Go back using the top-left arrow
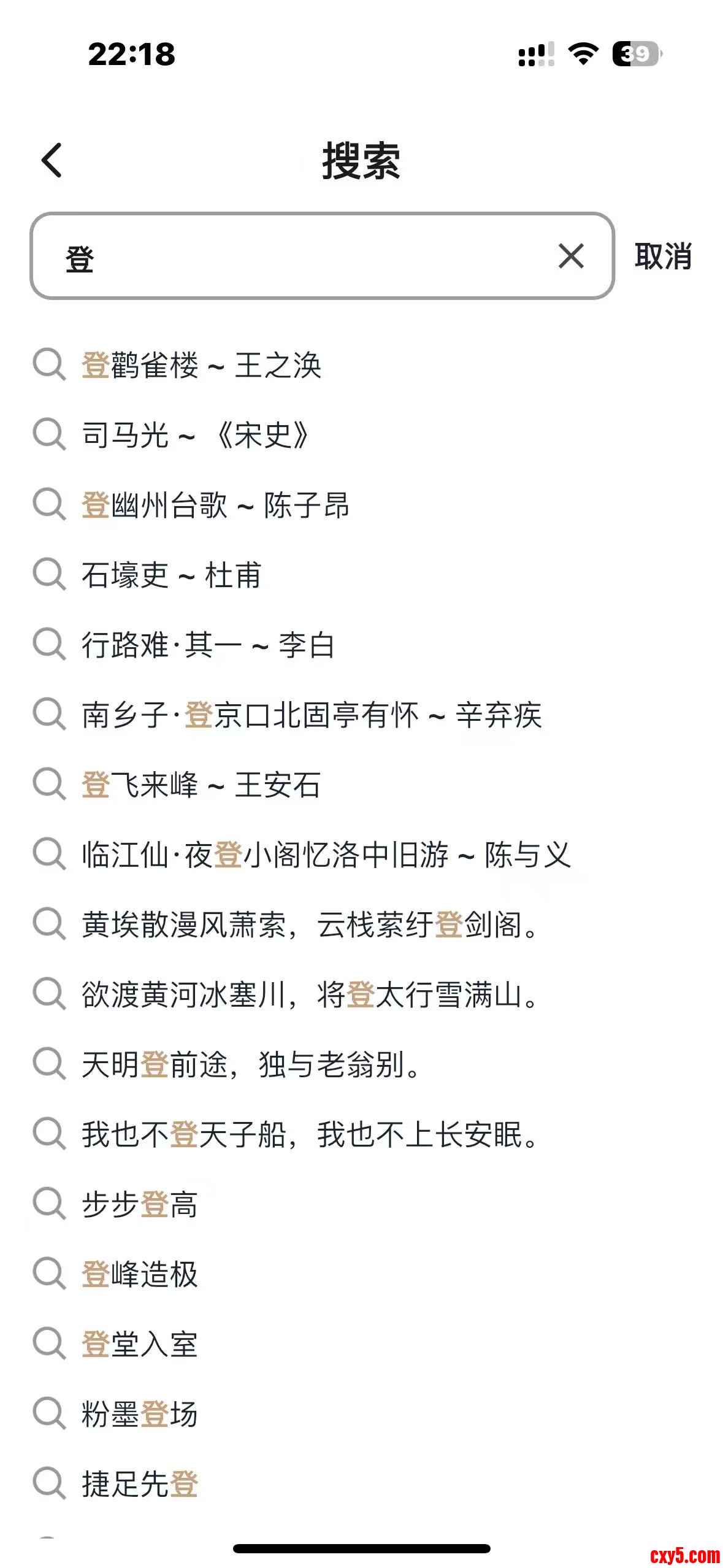Viewport: 723px width, 1568px height. (52, 160)
